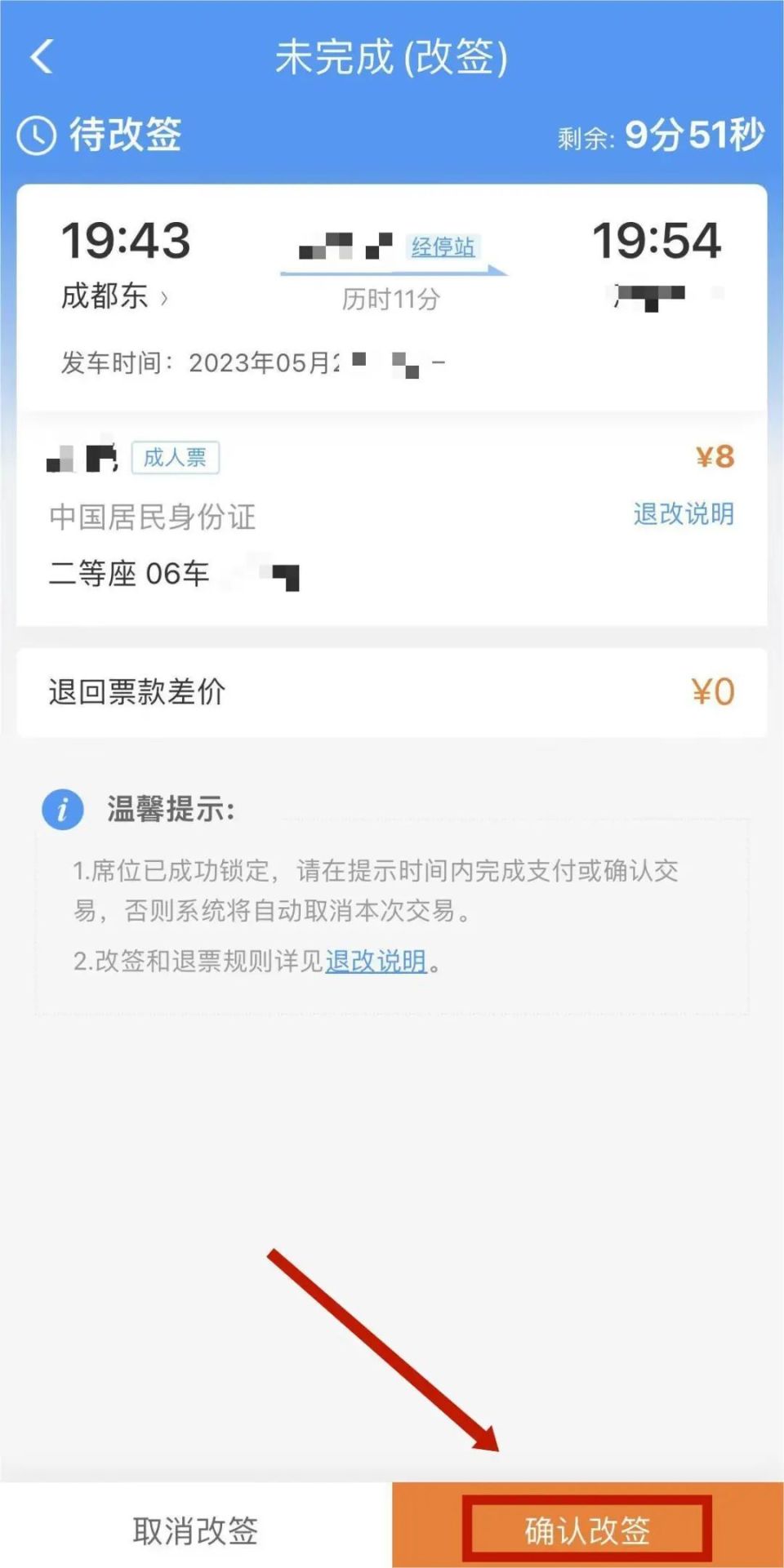Screen dimensions: 784x1568
Task: Open the 退改说明 refund rules link
Action: click(684, 514)
